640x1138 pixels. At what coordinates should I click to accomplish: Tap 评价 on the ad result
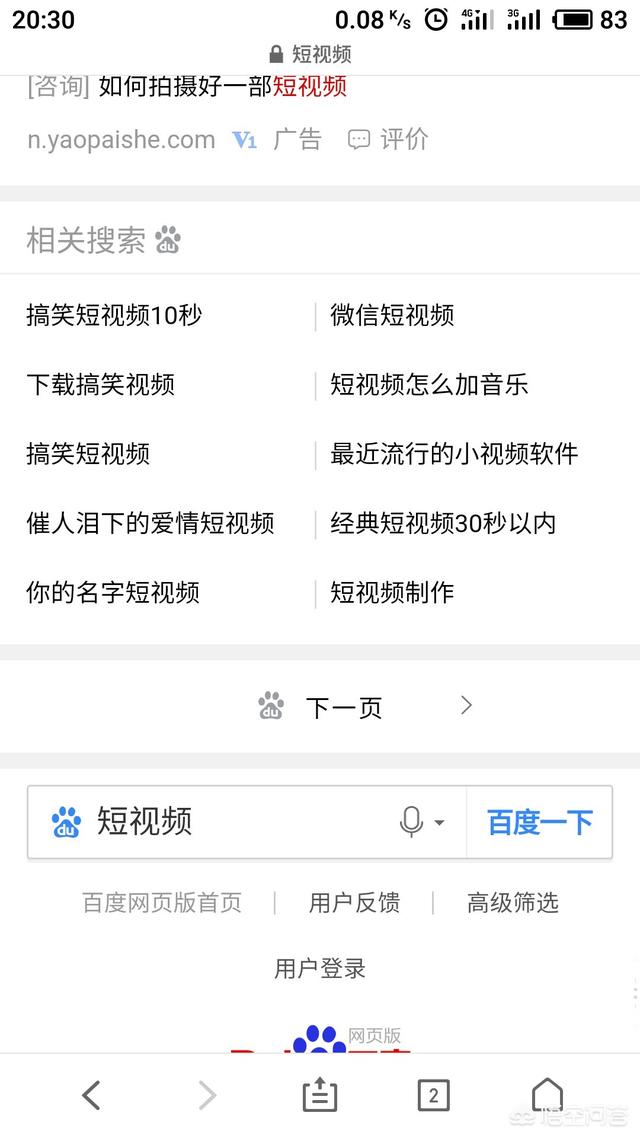[390, 139]
